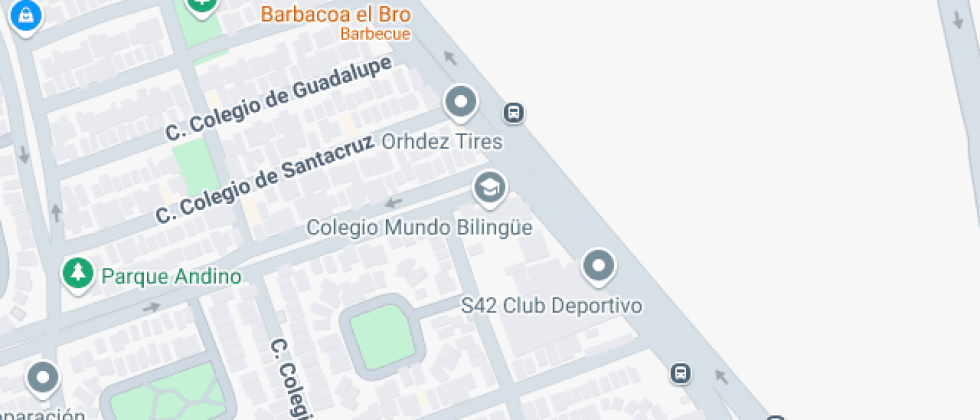The width and height of the screenshot is (980, 420).
Task: Select the bus stop beside Orhdez Tires
Action: (x=514, y=113)
